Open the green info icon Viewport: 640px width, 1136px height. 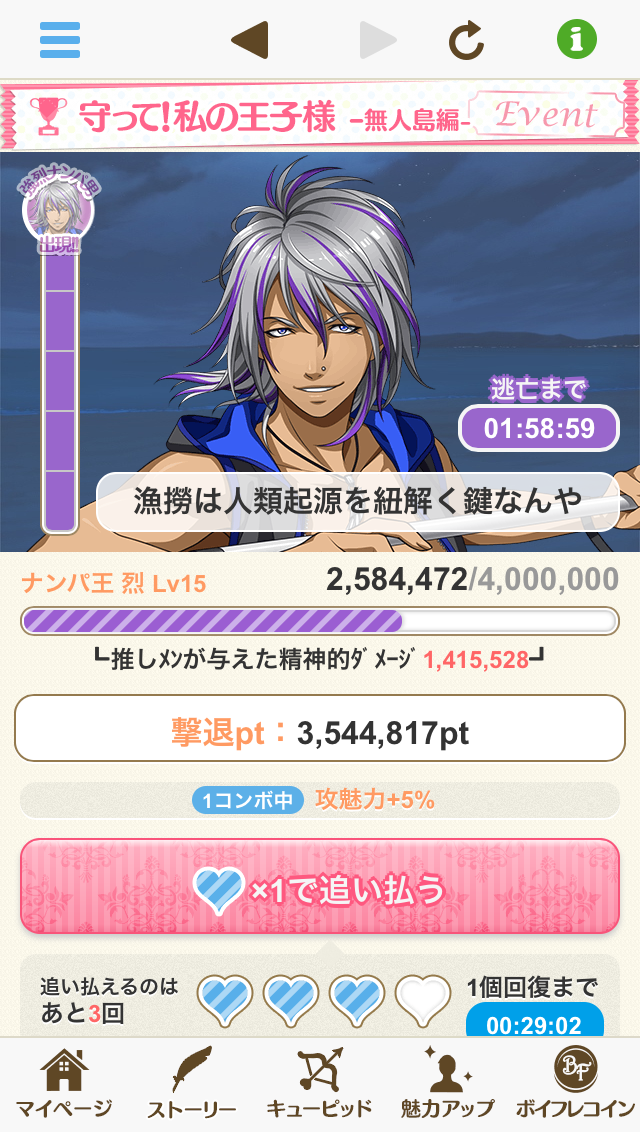576,40
